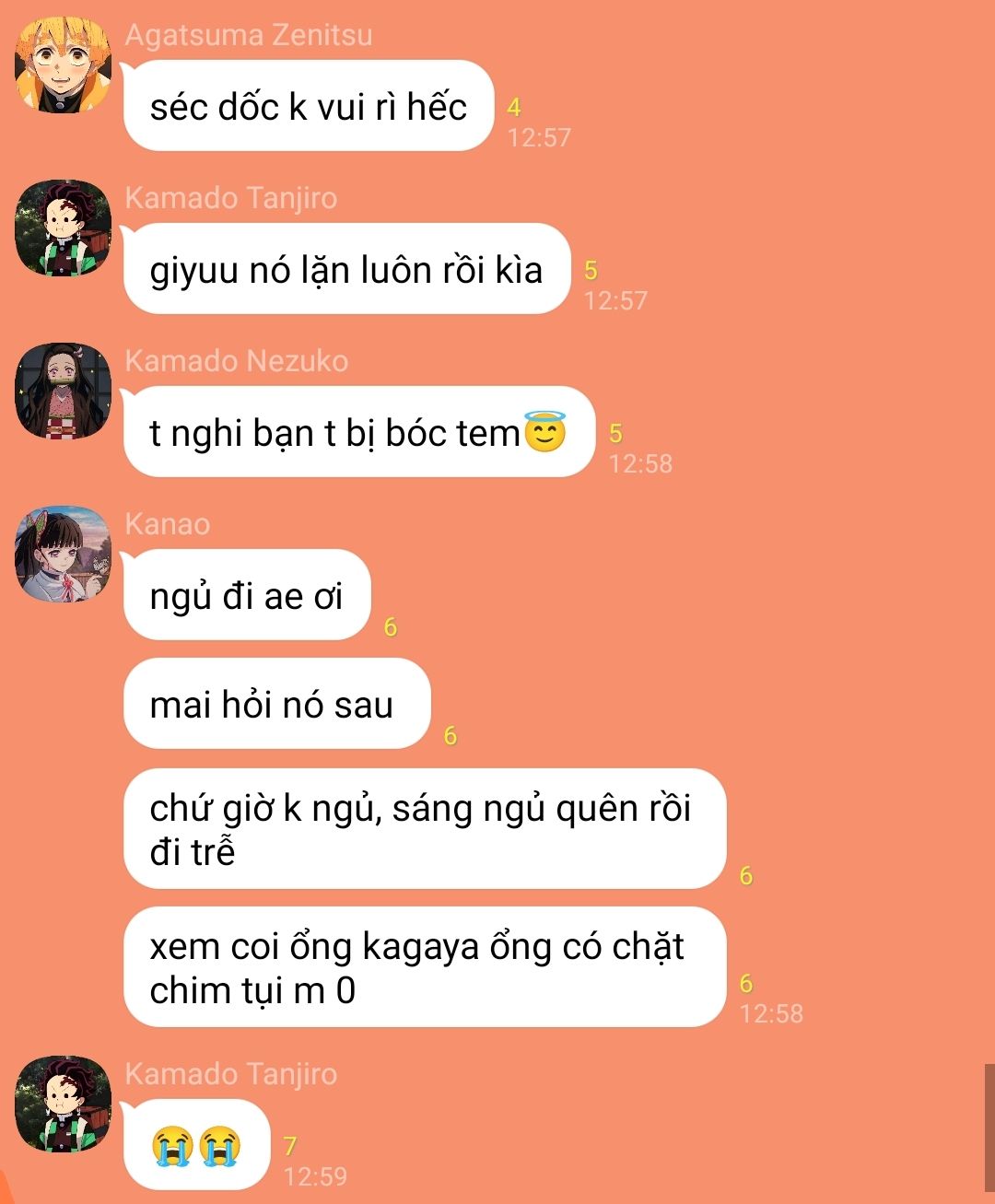
Task: Tap Kamado Tanjiro's avatar beside the giyuu message
Action: coord(63,228)
